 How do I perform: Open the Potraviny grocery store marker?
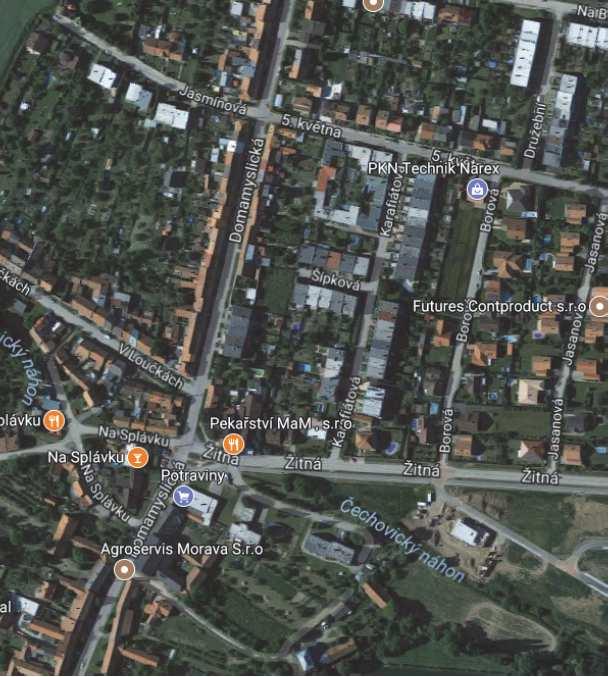coord(181,496)
